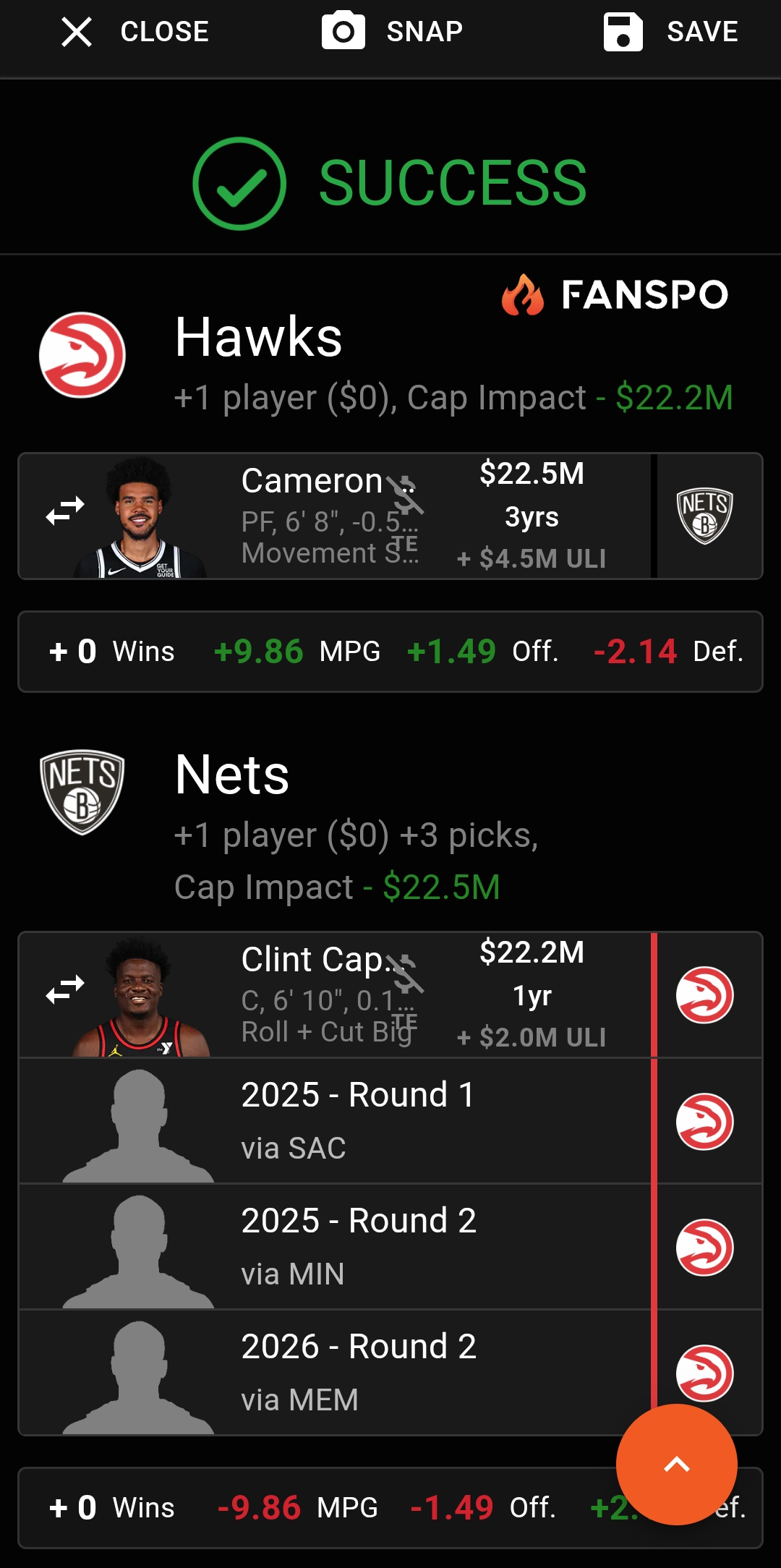The image size is (781, 1568).
Task: Tap the swap arrows beside Clint Capela
Action: [65, 990]
